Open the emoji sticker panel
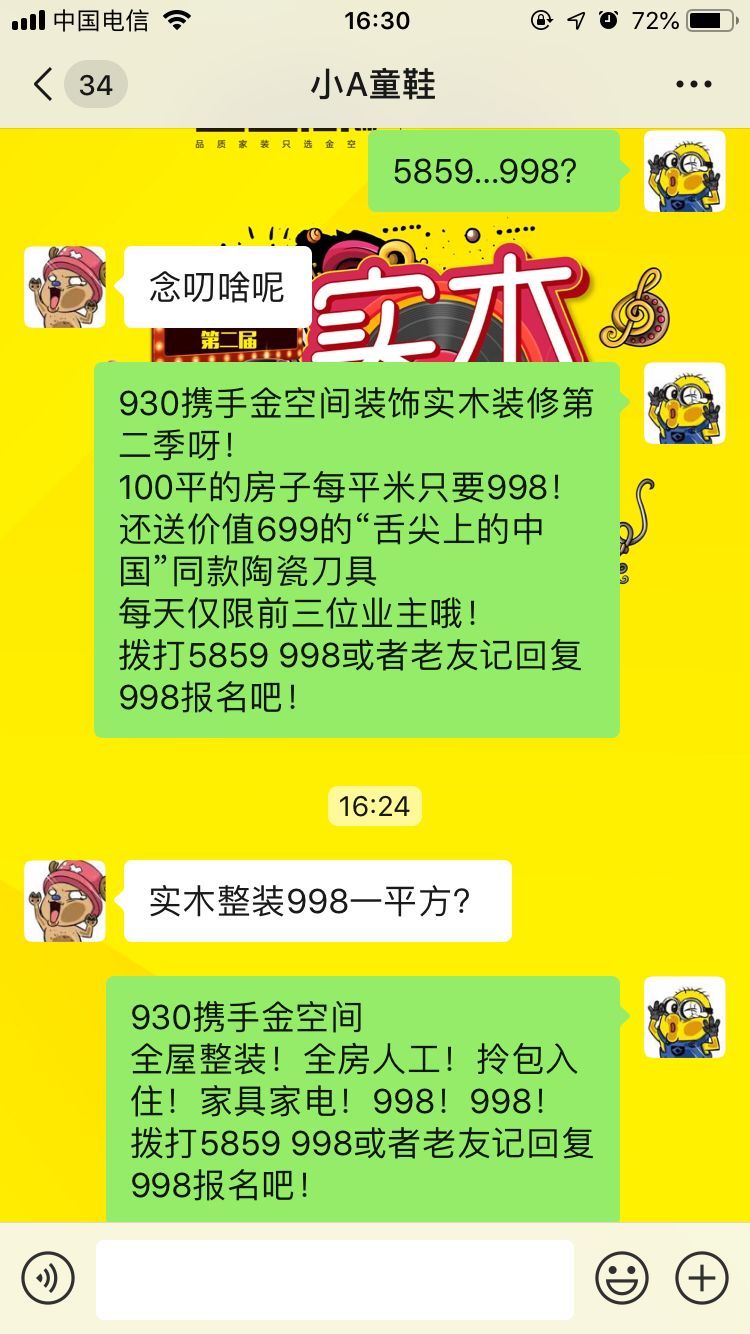The image size is (750, 1334). coord(622,1278)
